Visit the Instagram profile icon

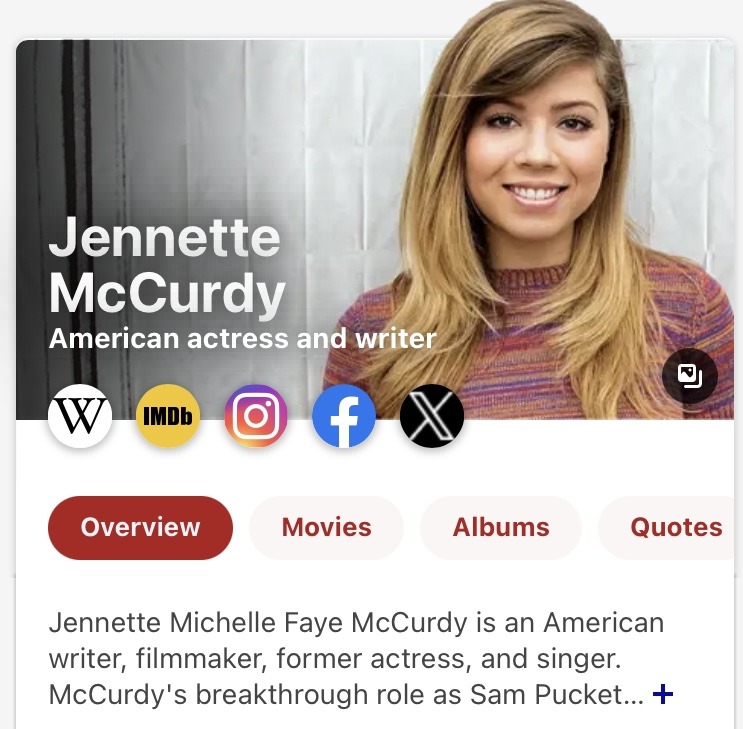pos(256,416)
